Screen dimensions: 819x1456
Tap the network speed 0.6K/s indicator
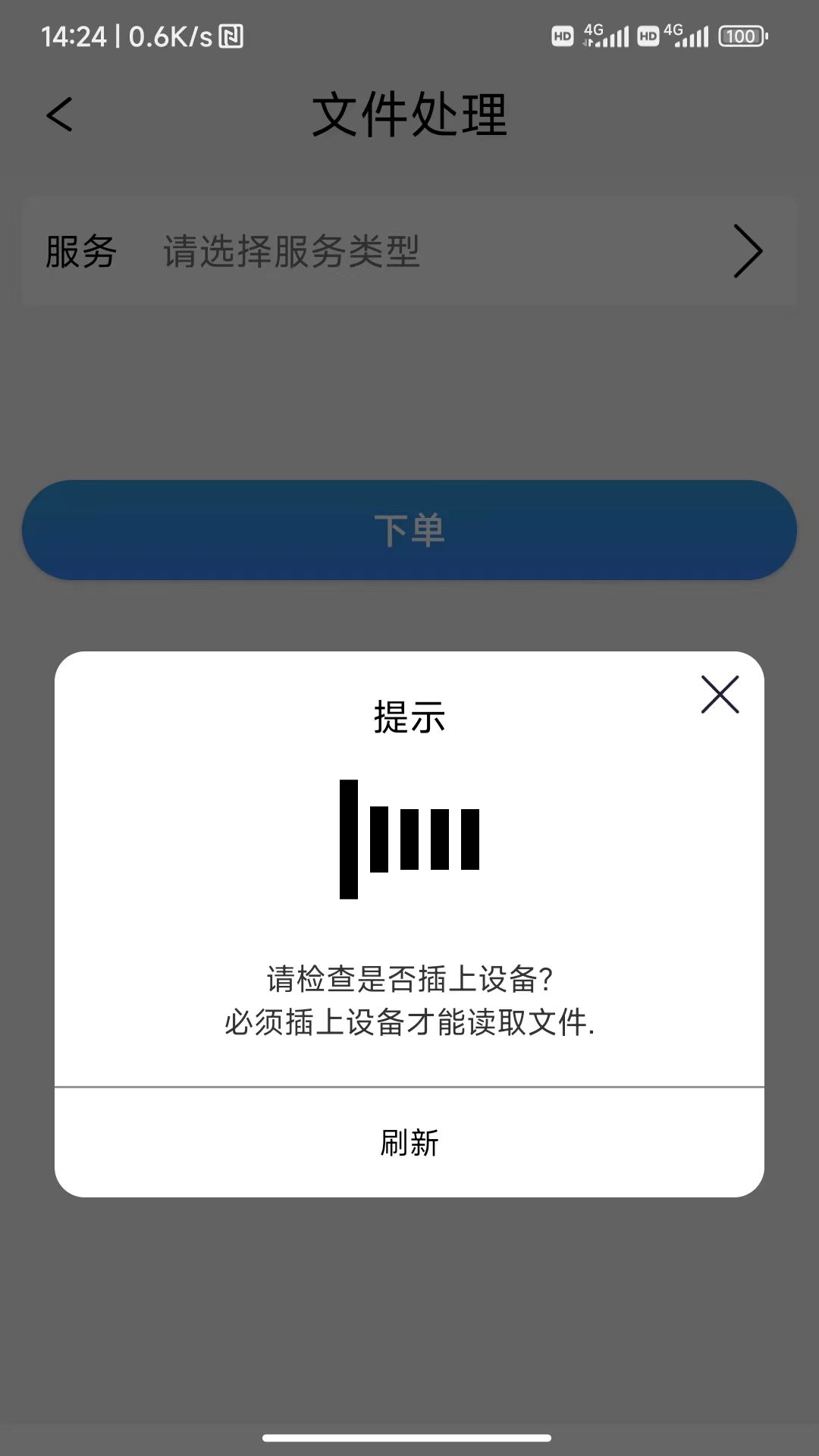pos(165,35)
